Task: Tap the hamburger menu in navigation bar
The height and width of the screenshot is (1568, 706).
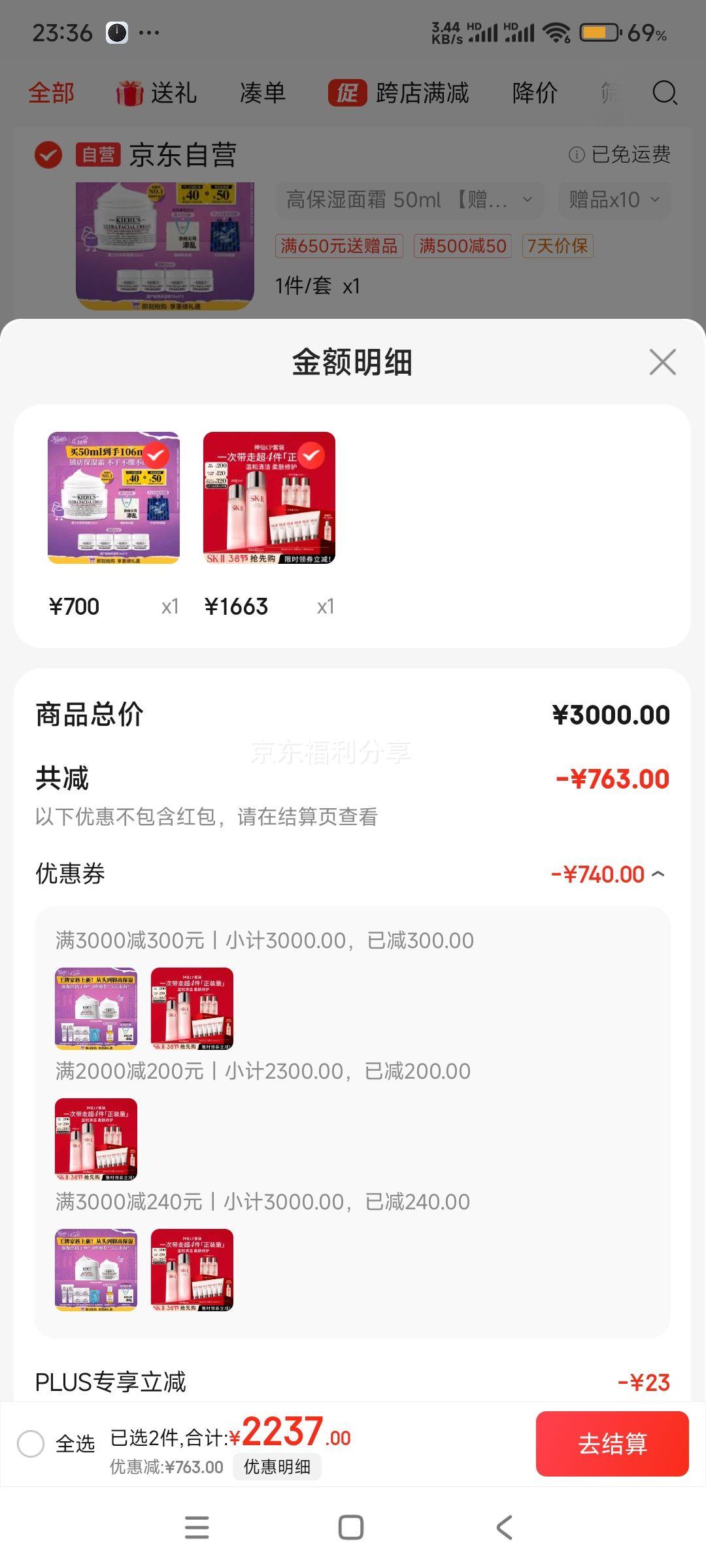Action: pyautogui.click(x=197, y=1527)
